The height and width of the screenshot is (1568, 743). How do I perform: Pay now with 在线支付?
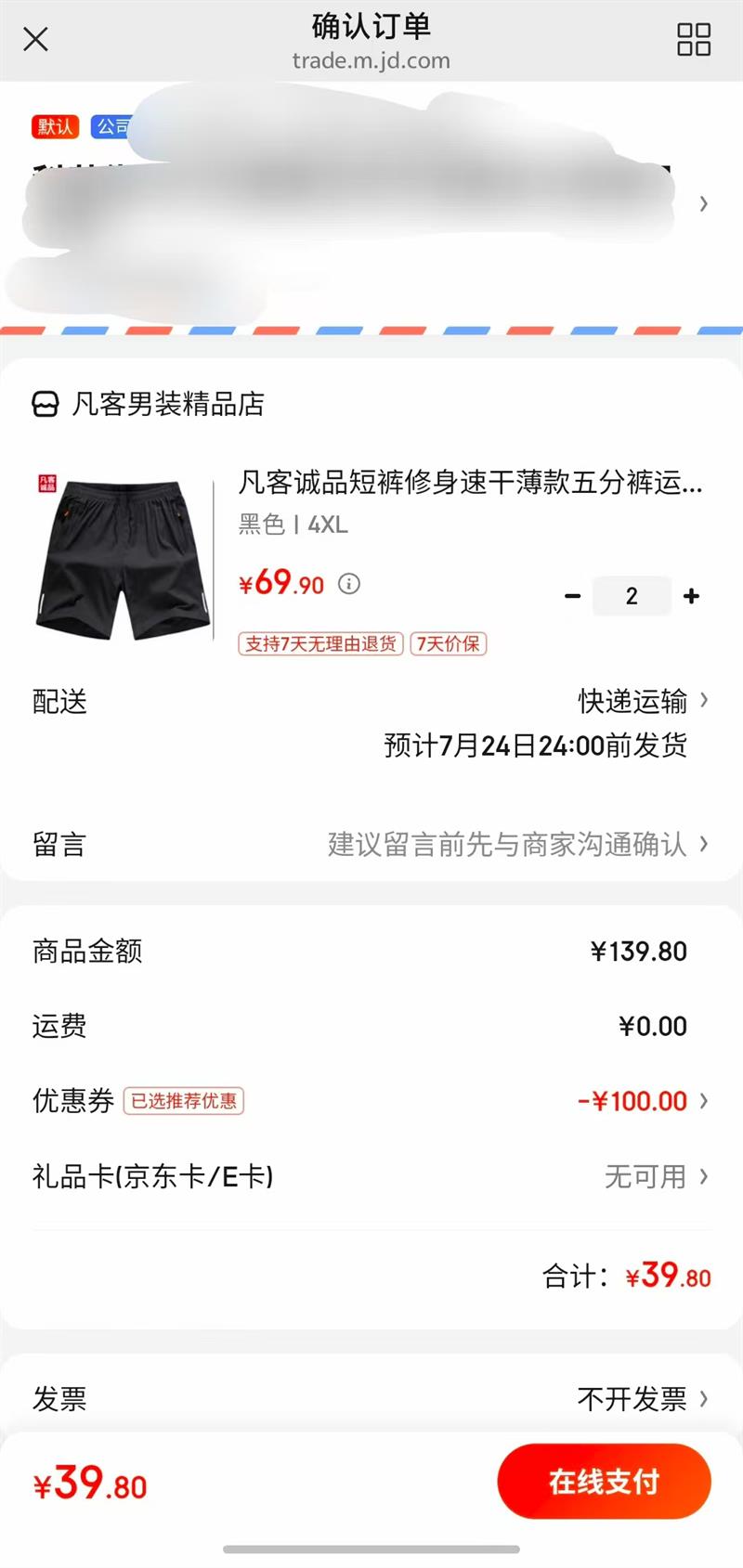(x=604, y=1482)
